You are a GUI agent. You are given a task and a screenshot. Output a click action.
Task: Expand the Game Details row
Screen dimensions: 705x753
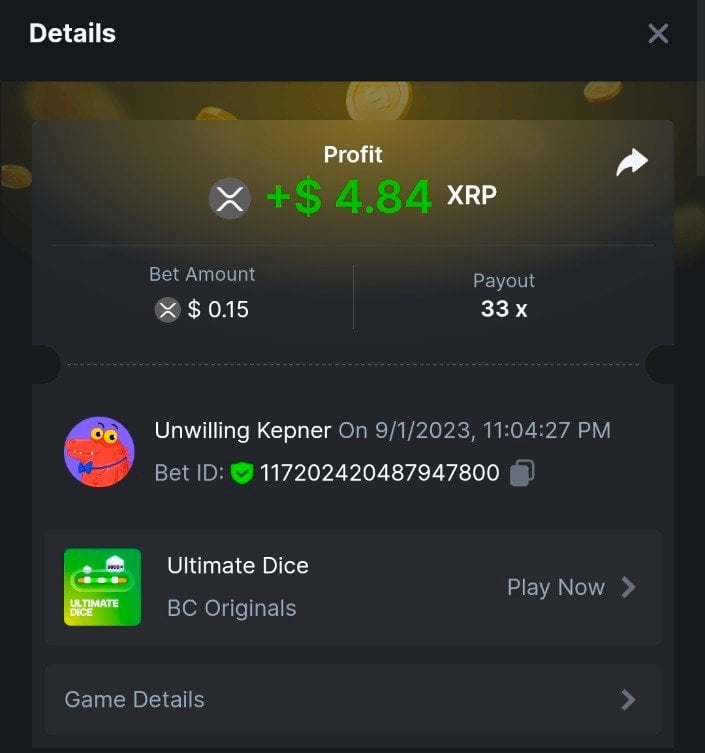click(x=352, y=699)
